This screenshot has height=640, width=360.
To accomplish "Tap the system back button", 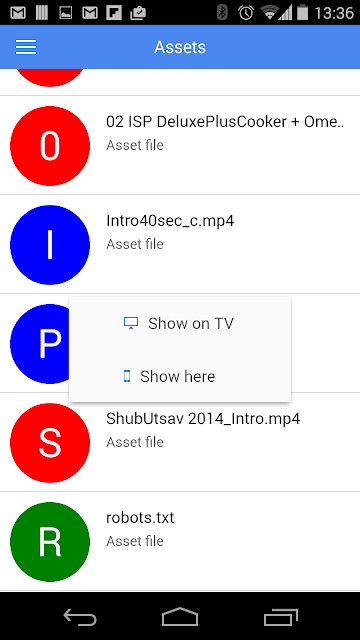I will [80, 617].
